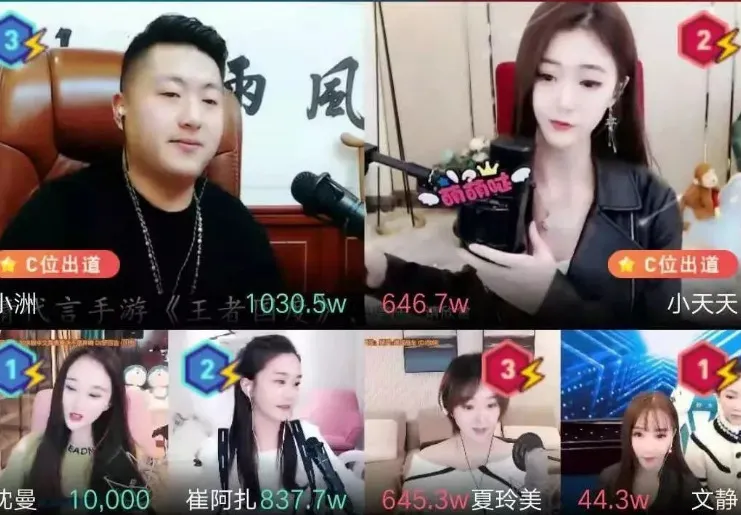
Task: Tap C位出道 badge on 小洲's tile
Action: (x=60, y=264)
